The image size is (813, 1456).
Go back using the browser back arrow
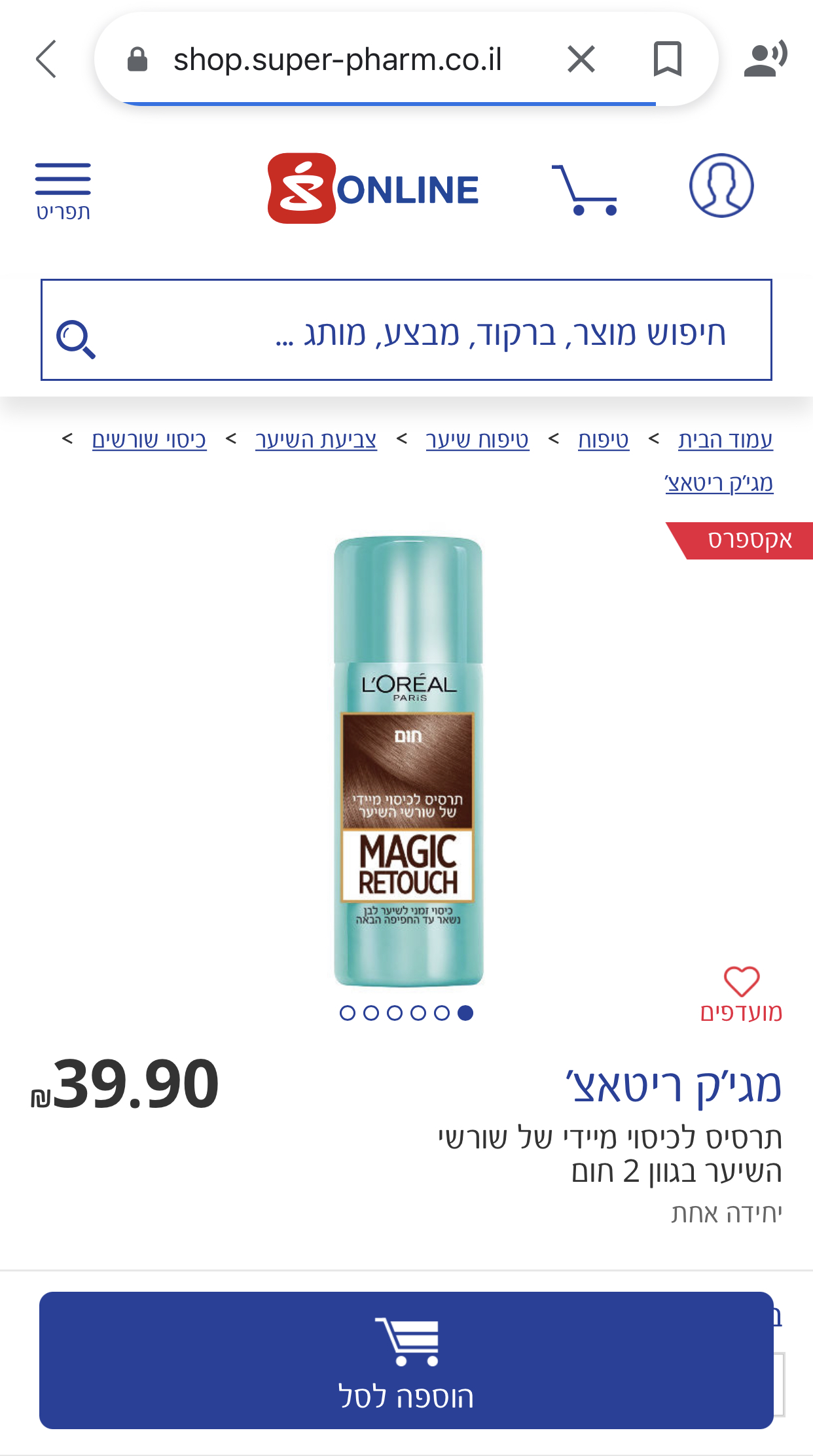click(46, 59)
